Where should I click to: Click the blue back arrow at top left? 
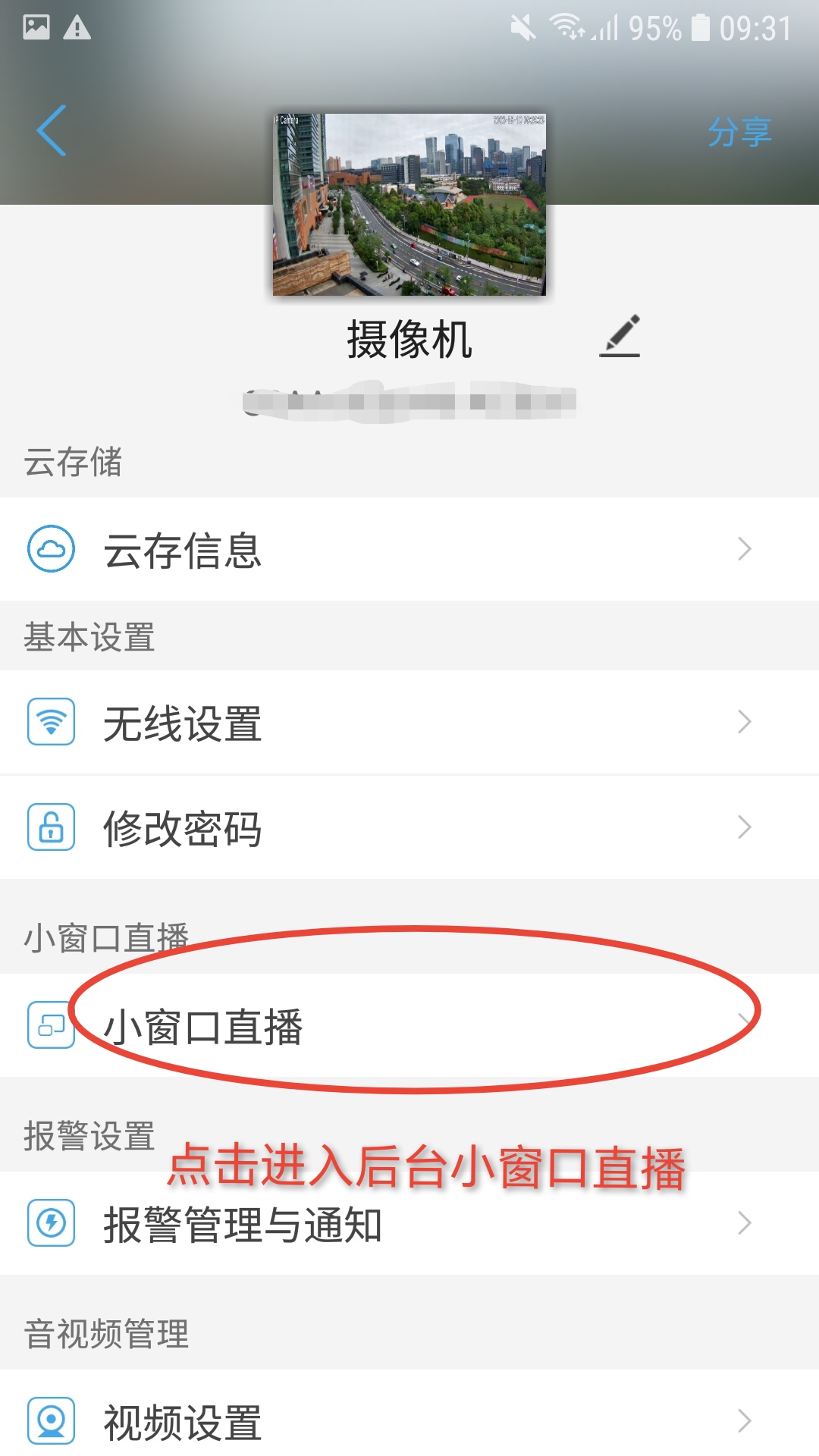pyautogui.click(x=50, y=130)
